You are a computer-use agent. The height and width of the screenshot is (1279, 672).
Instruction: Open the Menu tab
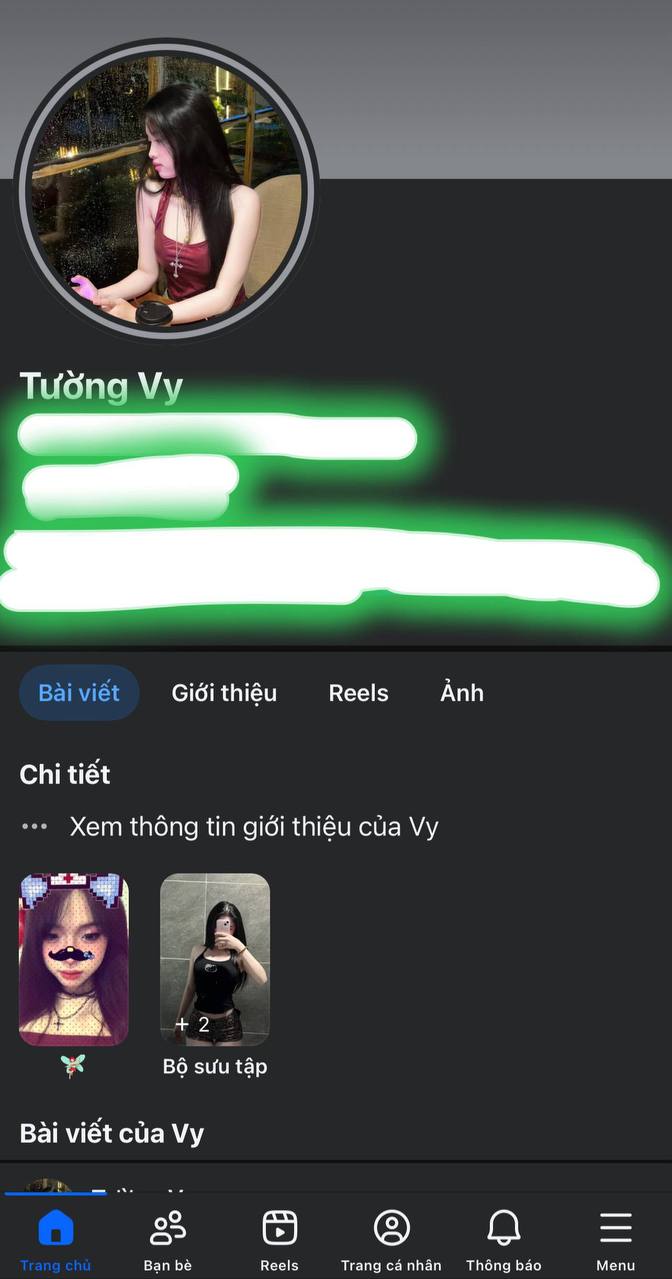click(615, 1238)
